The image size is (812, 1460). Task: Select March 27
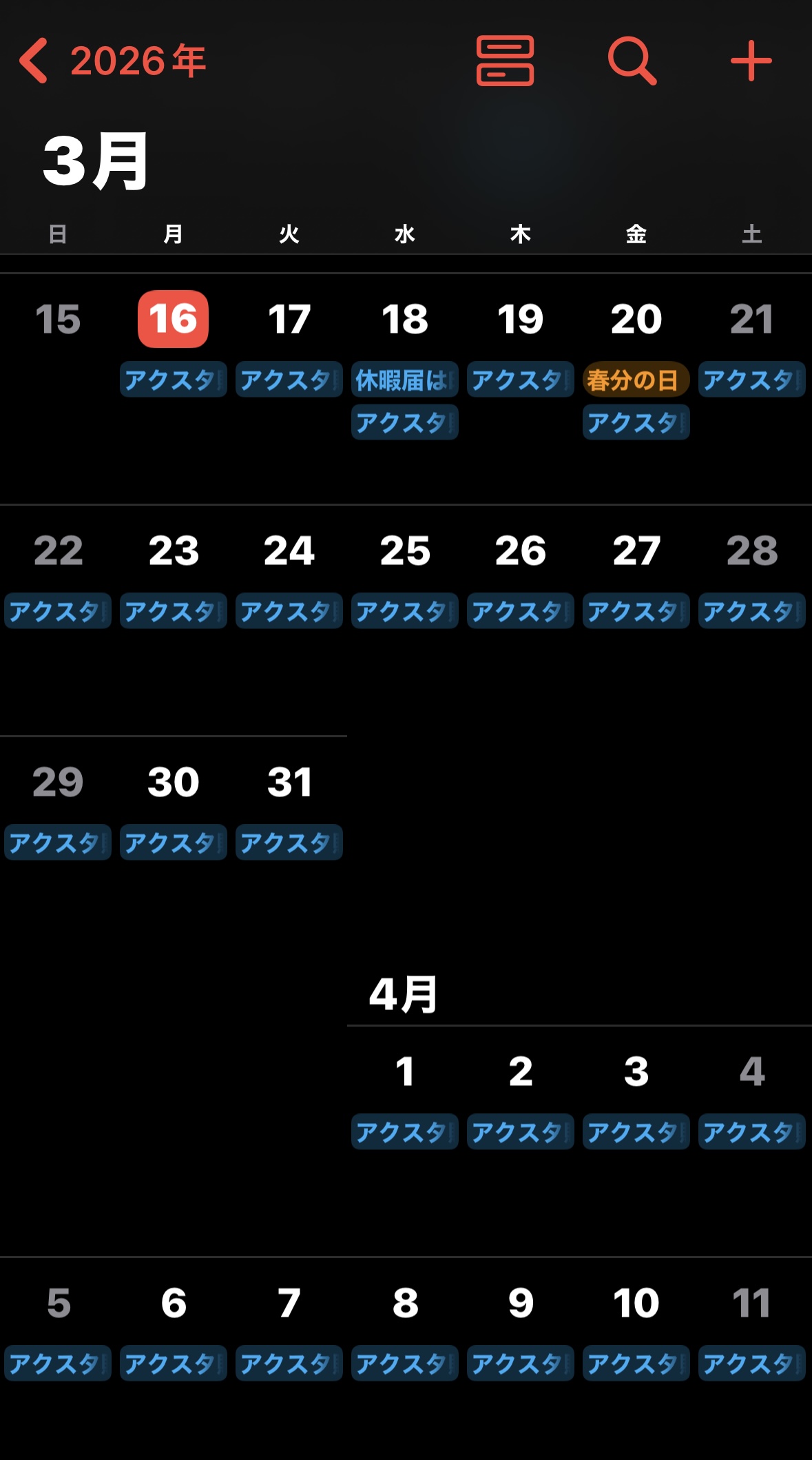[x=636, y=551]
